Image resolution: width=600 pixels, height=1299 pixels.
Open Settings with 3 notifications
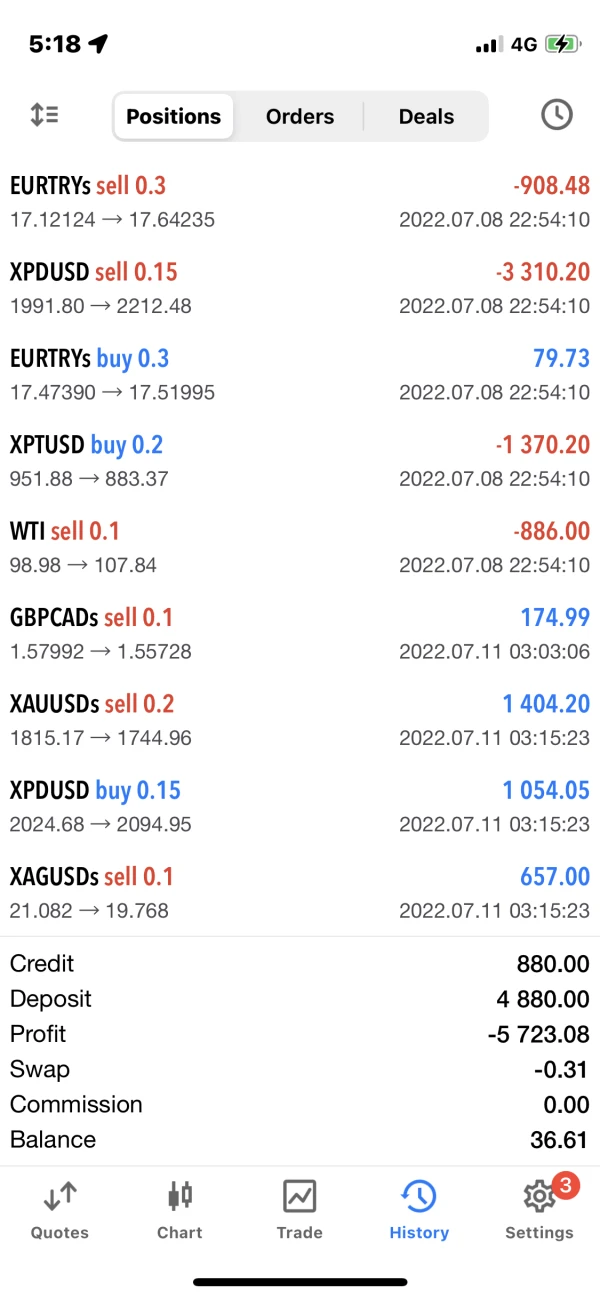(539, 1209)
